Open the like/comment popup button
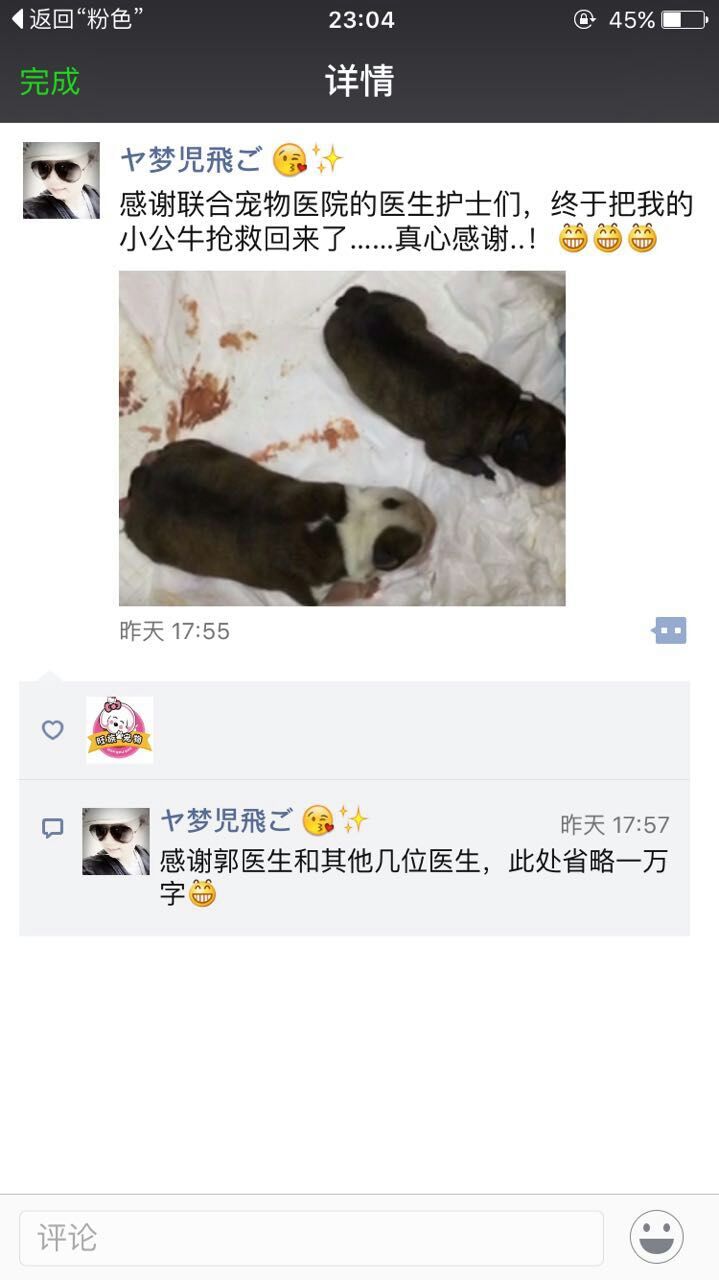This screenshot has width=719, height=1280. click(670, 631)
